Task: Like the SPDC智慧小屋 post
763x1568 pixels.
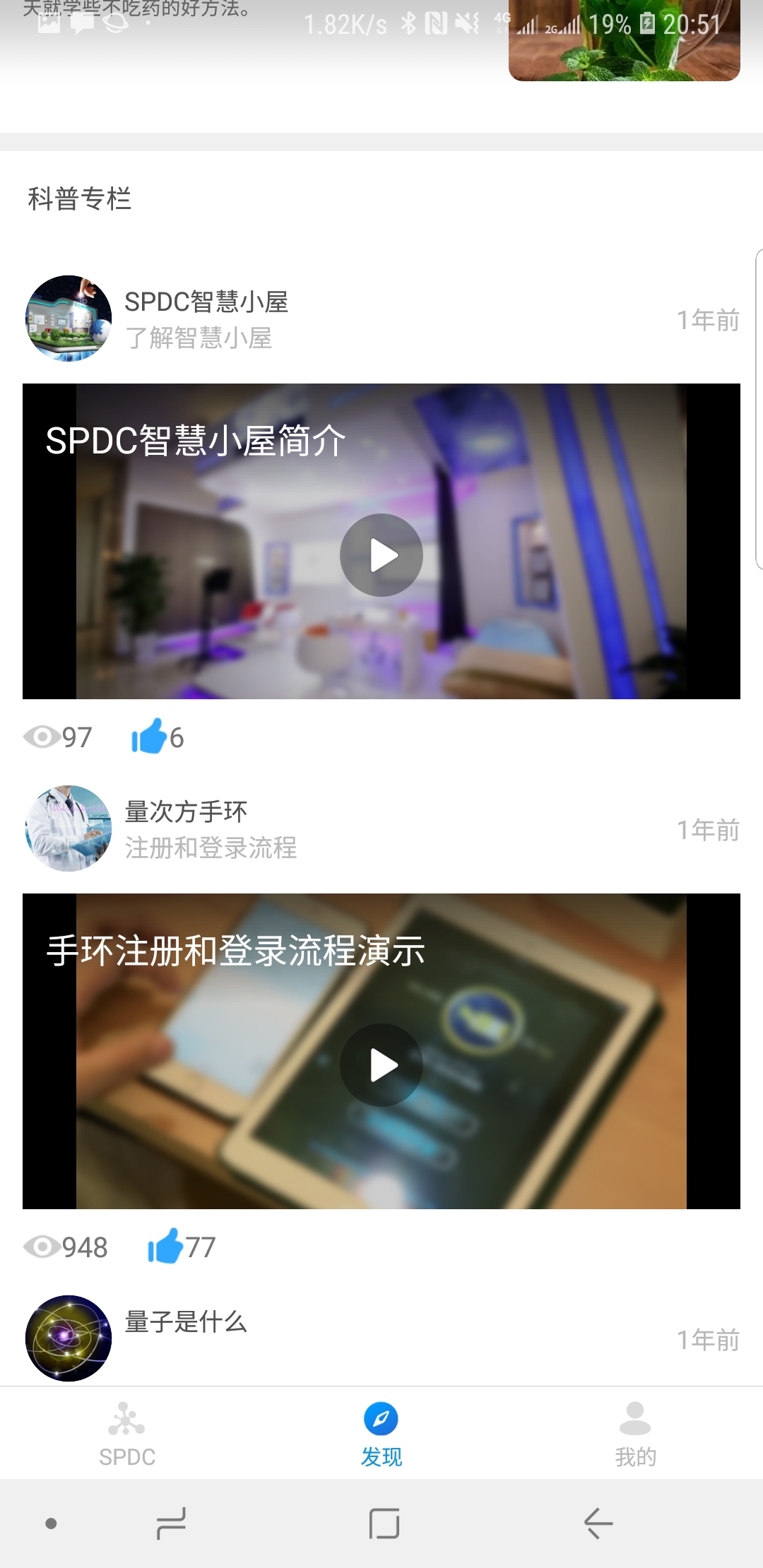Action: [x=149, y=737]
